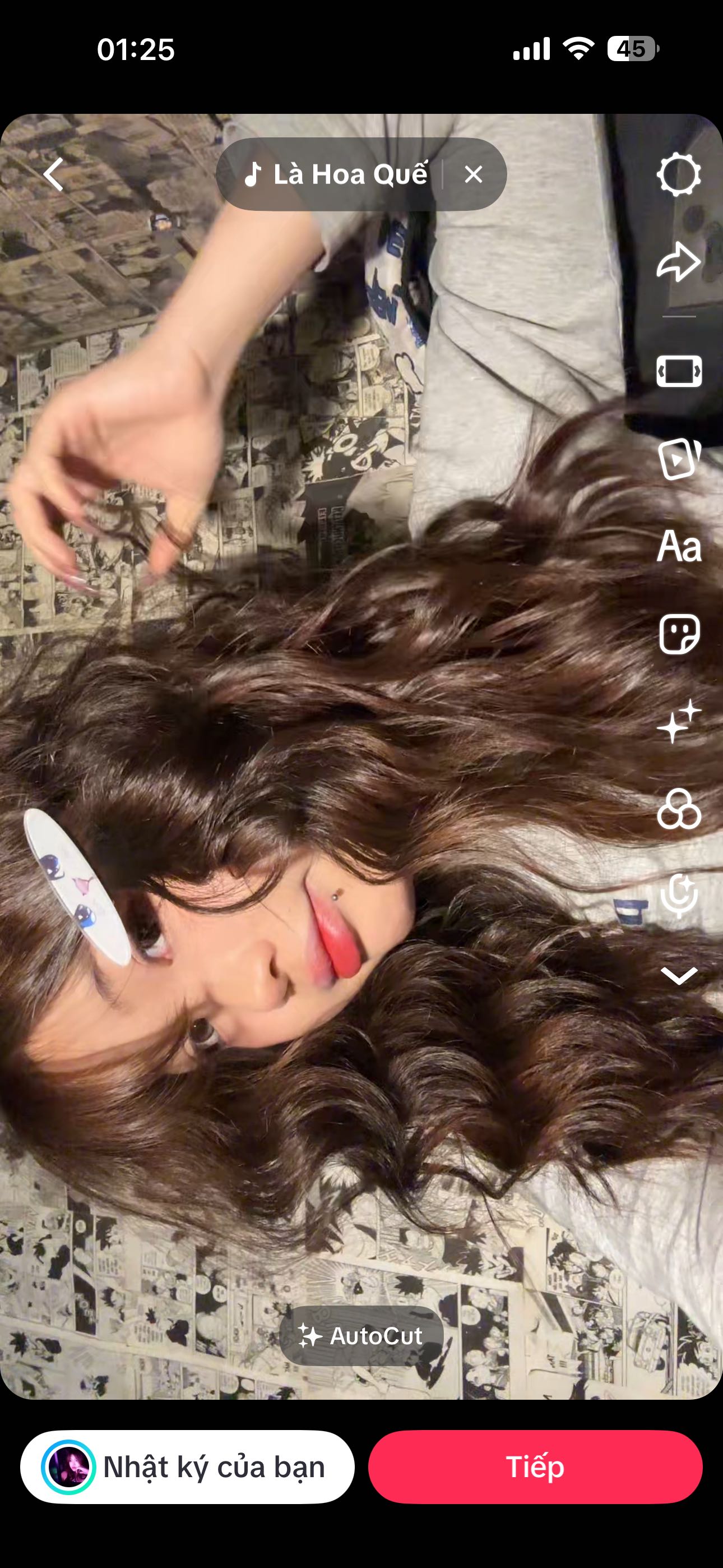This screenshot has width=723, height=1568.
Task: Open the Là Hoa Quế sound selector
Action: pyautogui.click(x=336, y=175)
